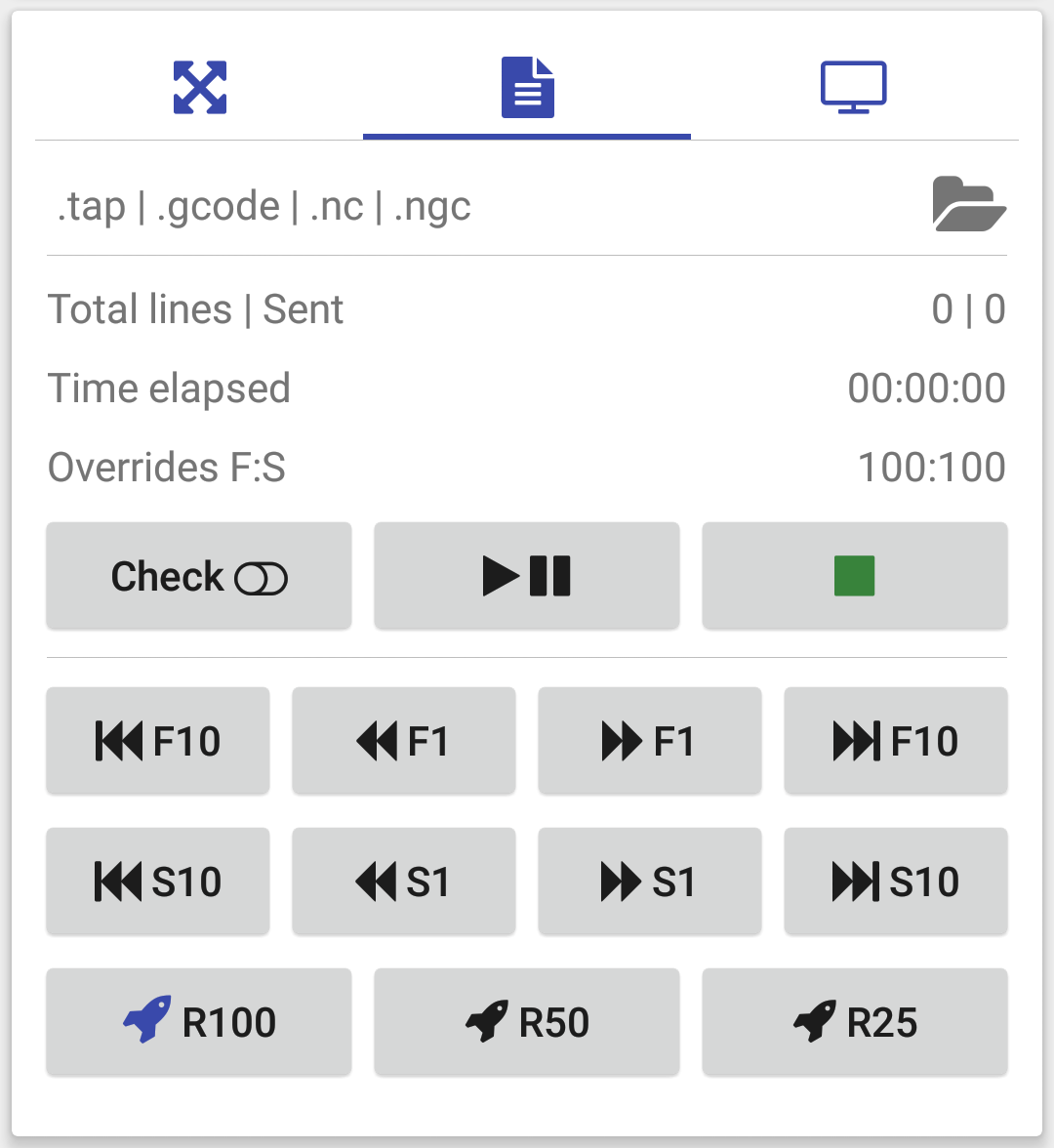
Task: Decrease spindle override by 10
Action: click(x=157, y=881)
